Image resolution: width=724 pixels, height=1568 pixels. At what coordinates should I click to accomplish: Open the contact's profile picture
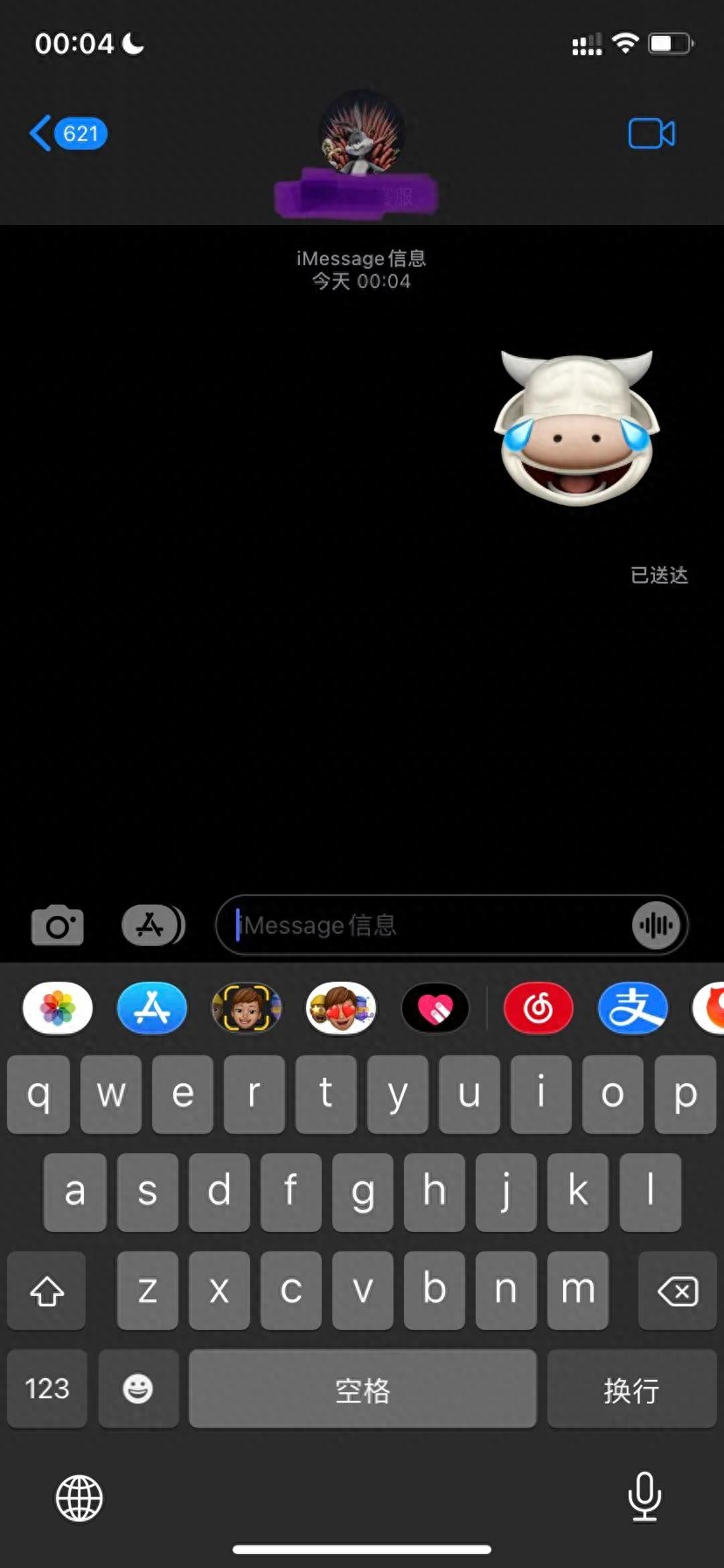click(x=362, y=133)
